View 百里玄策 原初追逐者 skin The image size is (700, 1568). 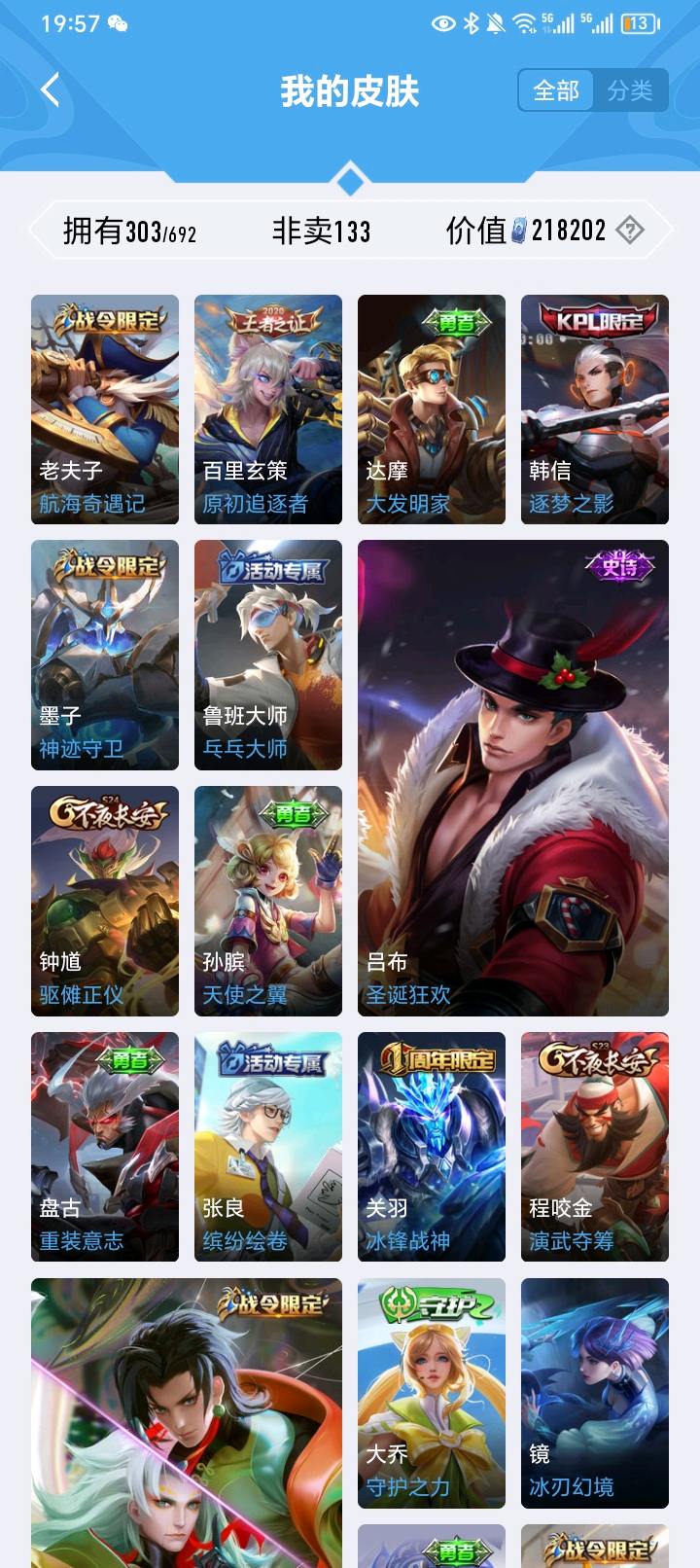click(268, 409)
